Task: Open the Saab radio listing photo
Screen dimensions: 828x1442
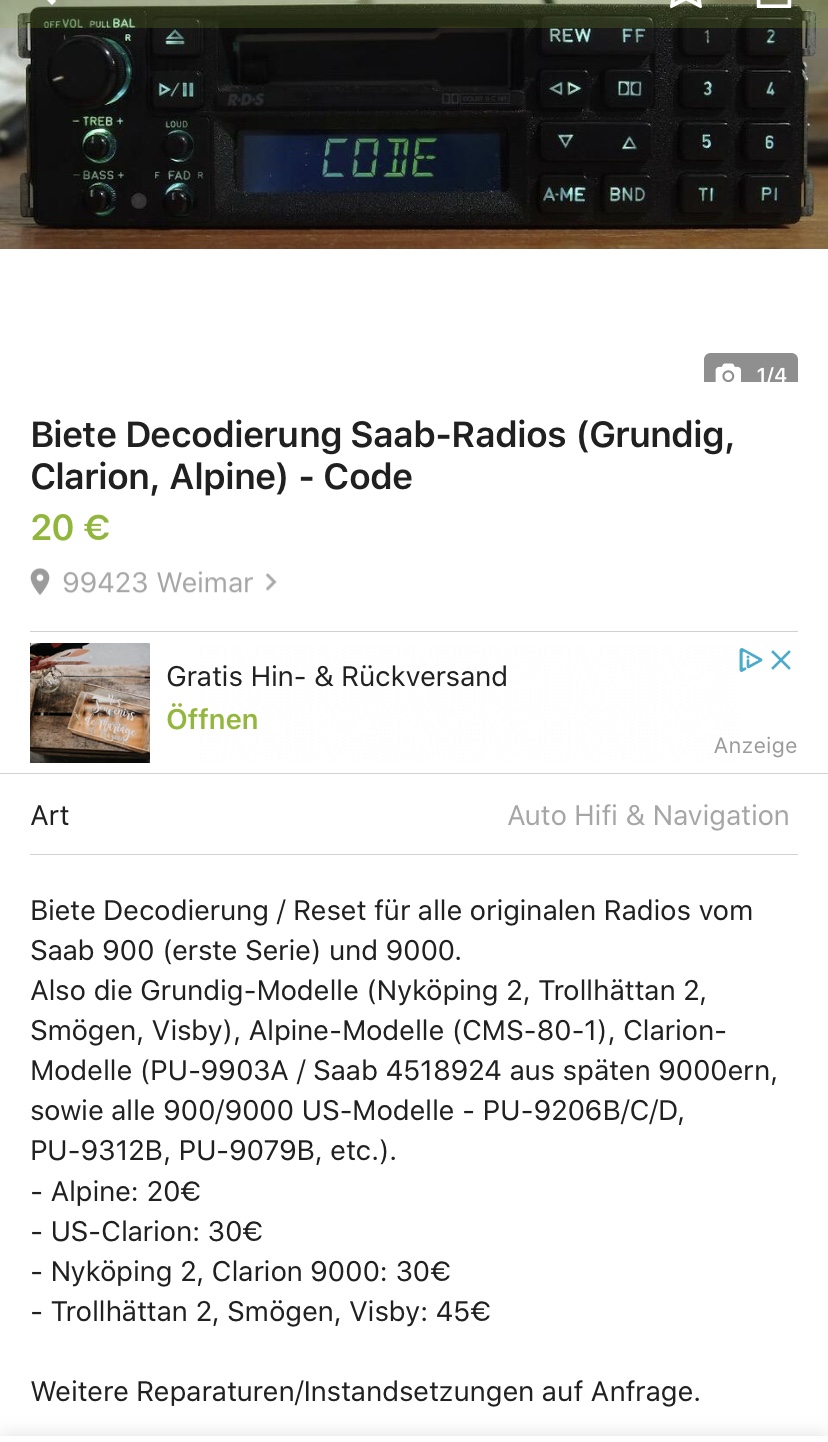Action: point(414,125)
